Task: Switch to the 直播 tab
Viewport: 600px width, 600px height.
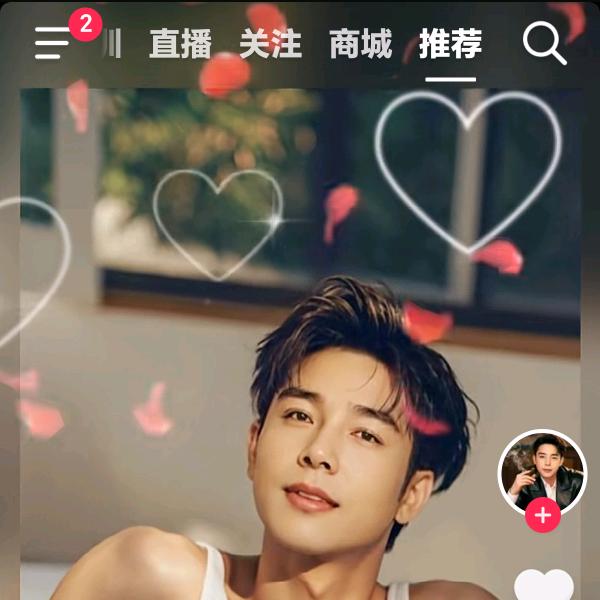Action: coord(180,44)
